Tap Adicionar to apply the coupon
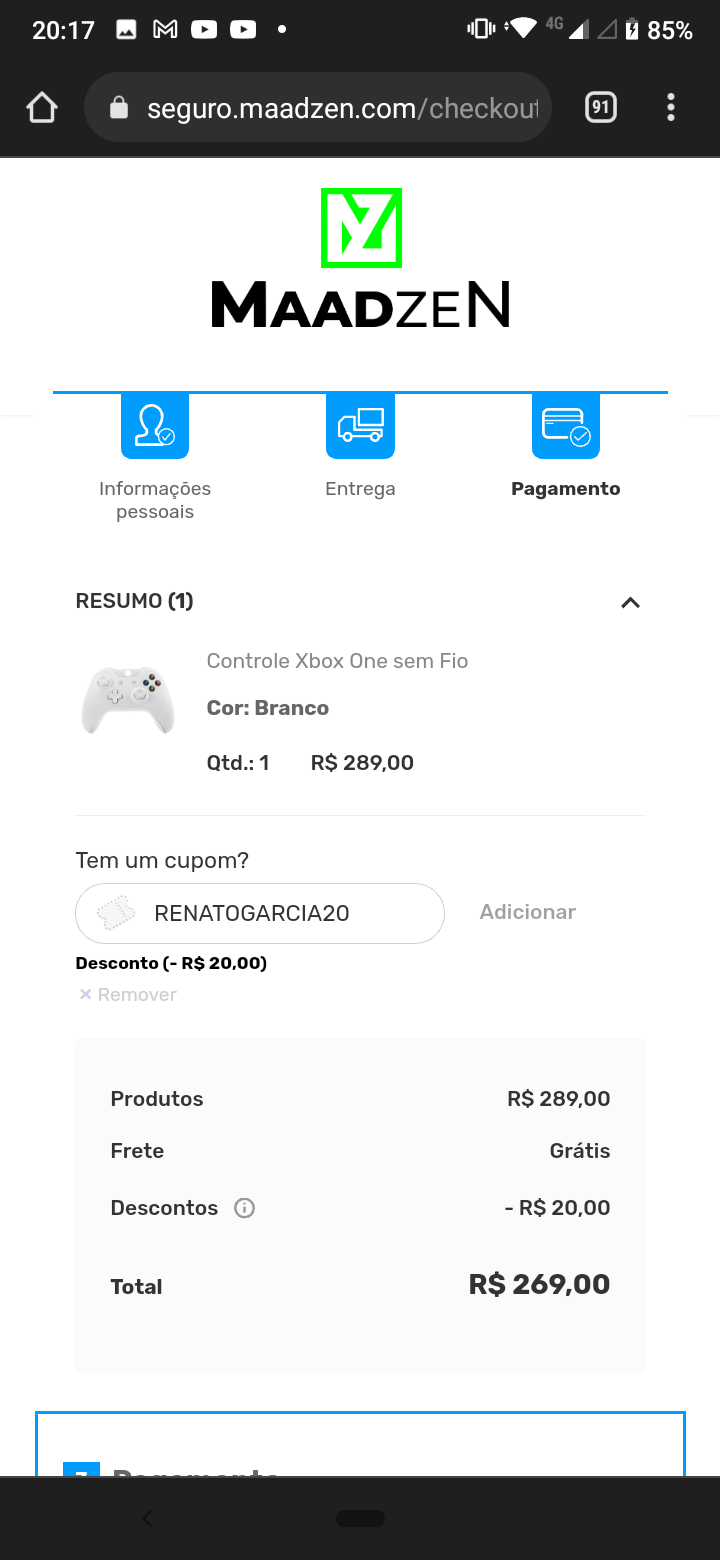Viewport: 720px width, 1560px height. (528, 912)
